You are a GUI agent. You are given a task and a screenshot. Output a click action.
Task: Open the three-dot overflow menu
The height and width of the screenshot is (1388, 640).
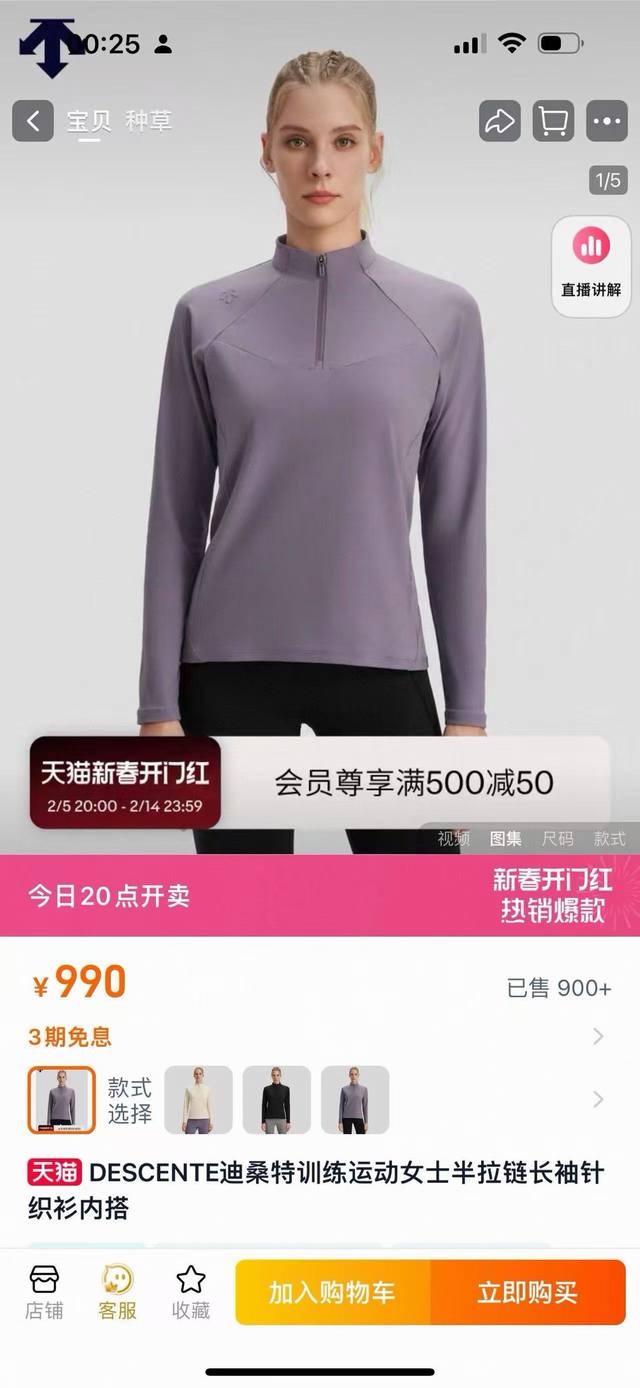607,121
